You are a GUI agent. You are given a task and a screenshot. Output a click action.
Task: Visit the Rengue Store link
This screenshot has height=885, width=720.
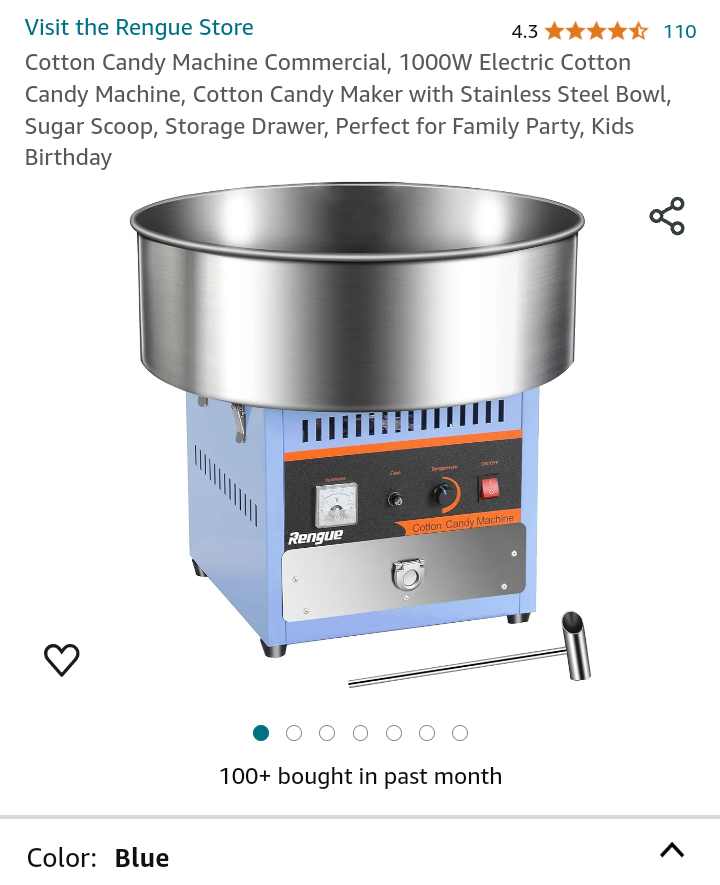tap(139, 27)
